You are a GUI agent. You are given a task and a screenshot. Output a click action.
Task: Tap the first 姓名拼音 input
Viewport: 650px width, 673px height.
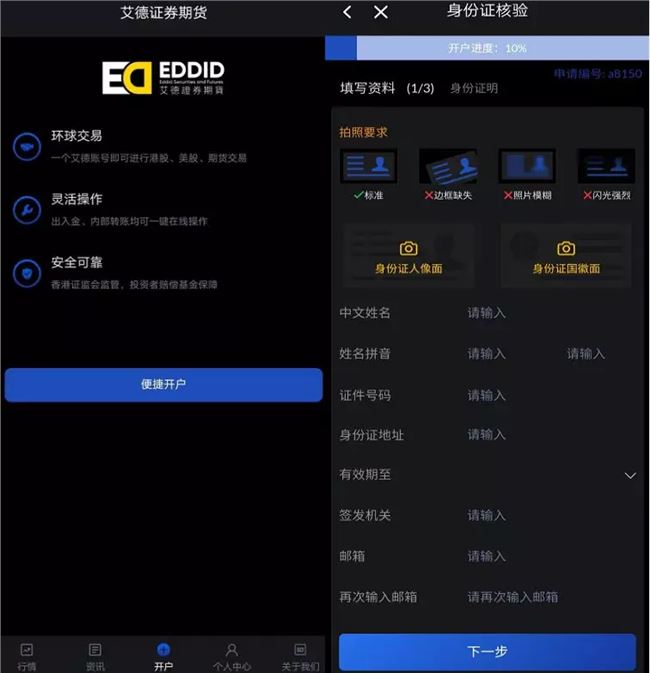coord(487,354)
